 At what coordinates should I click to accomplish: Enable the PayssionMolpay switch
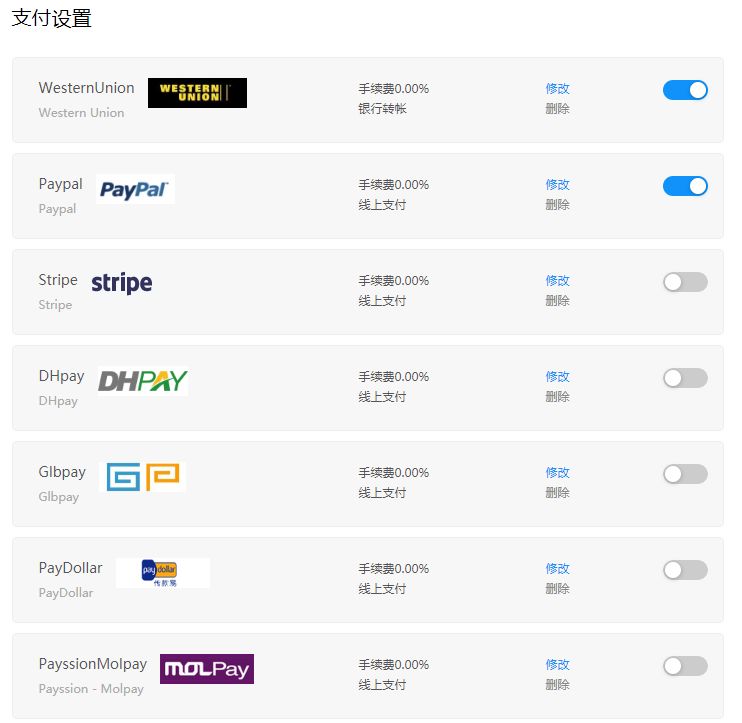(x=685, y=666)
